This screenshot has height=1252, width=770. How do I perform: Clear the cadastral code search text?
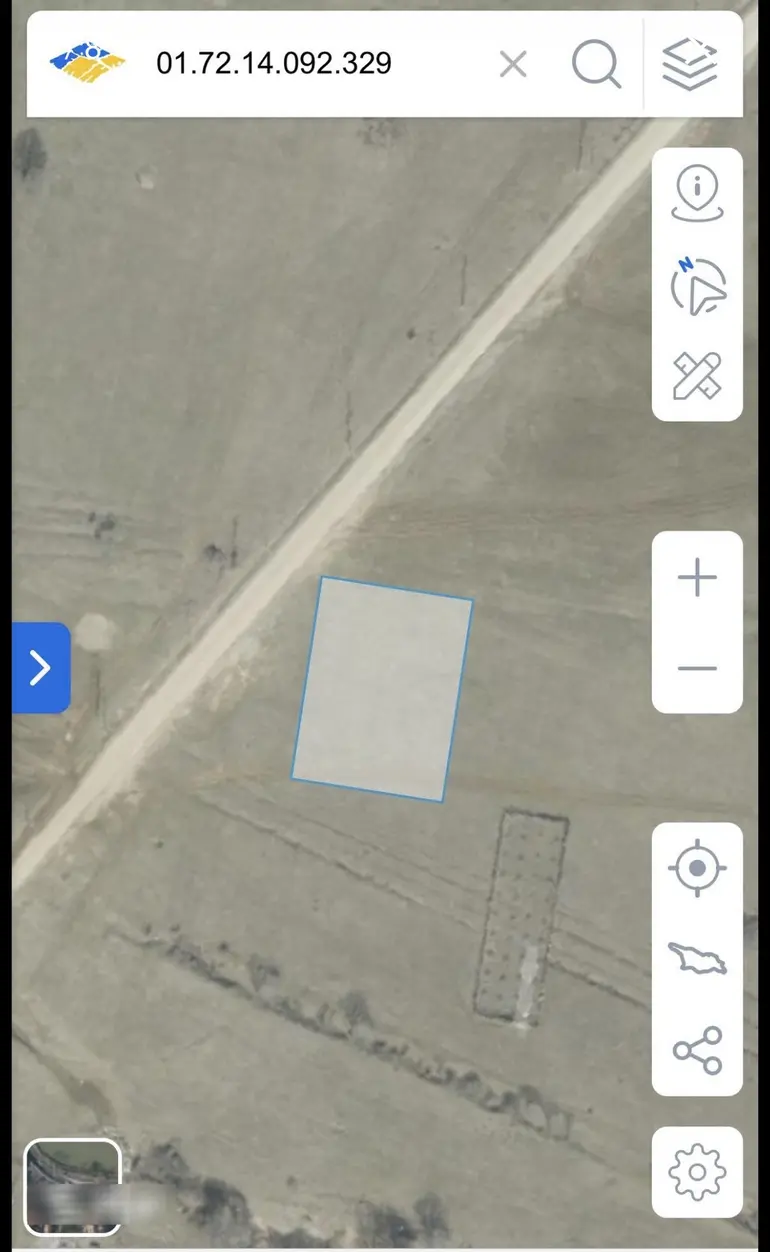[x=513, y=65]
